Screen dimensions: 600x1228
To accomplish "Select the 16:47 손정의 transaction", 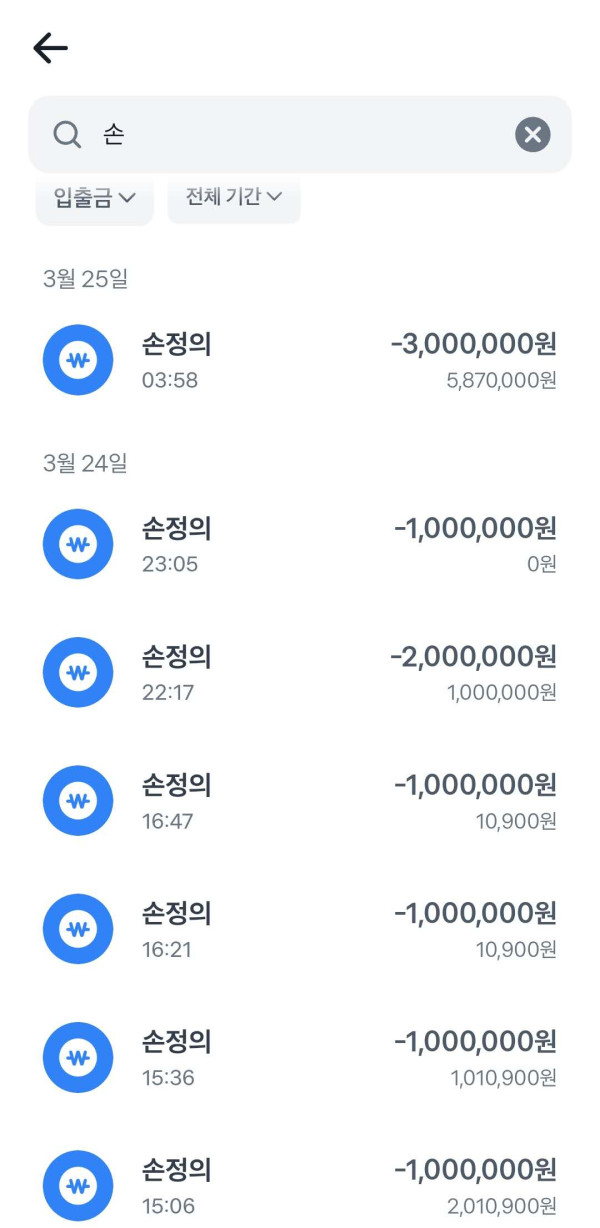I will tap(300, 801).
